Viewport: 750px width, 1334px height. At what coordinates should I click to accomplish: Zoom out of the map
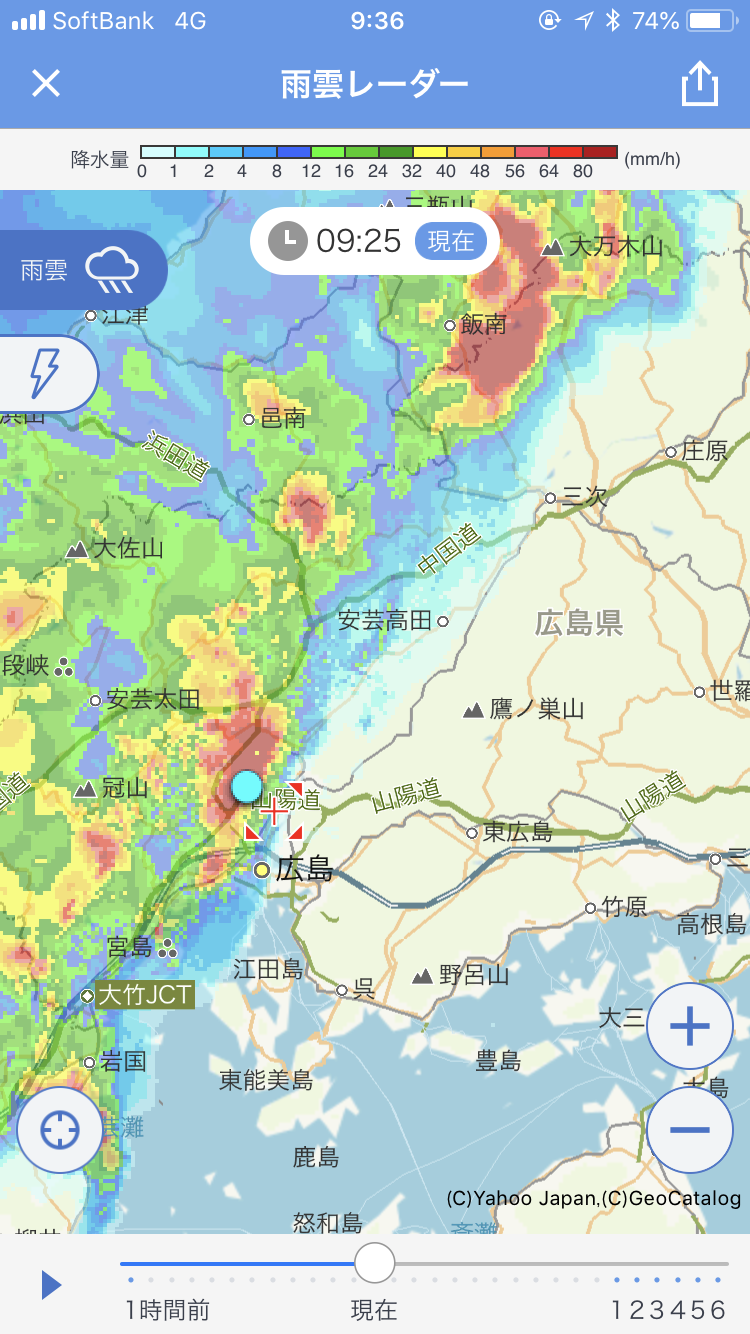[690, 1130]
